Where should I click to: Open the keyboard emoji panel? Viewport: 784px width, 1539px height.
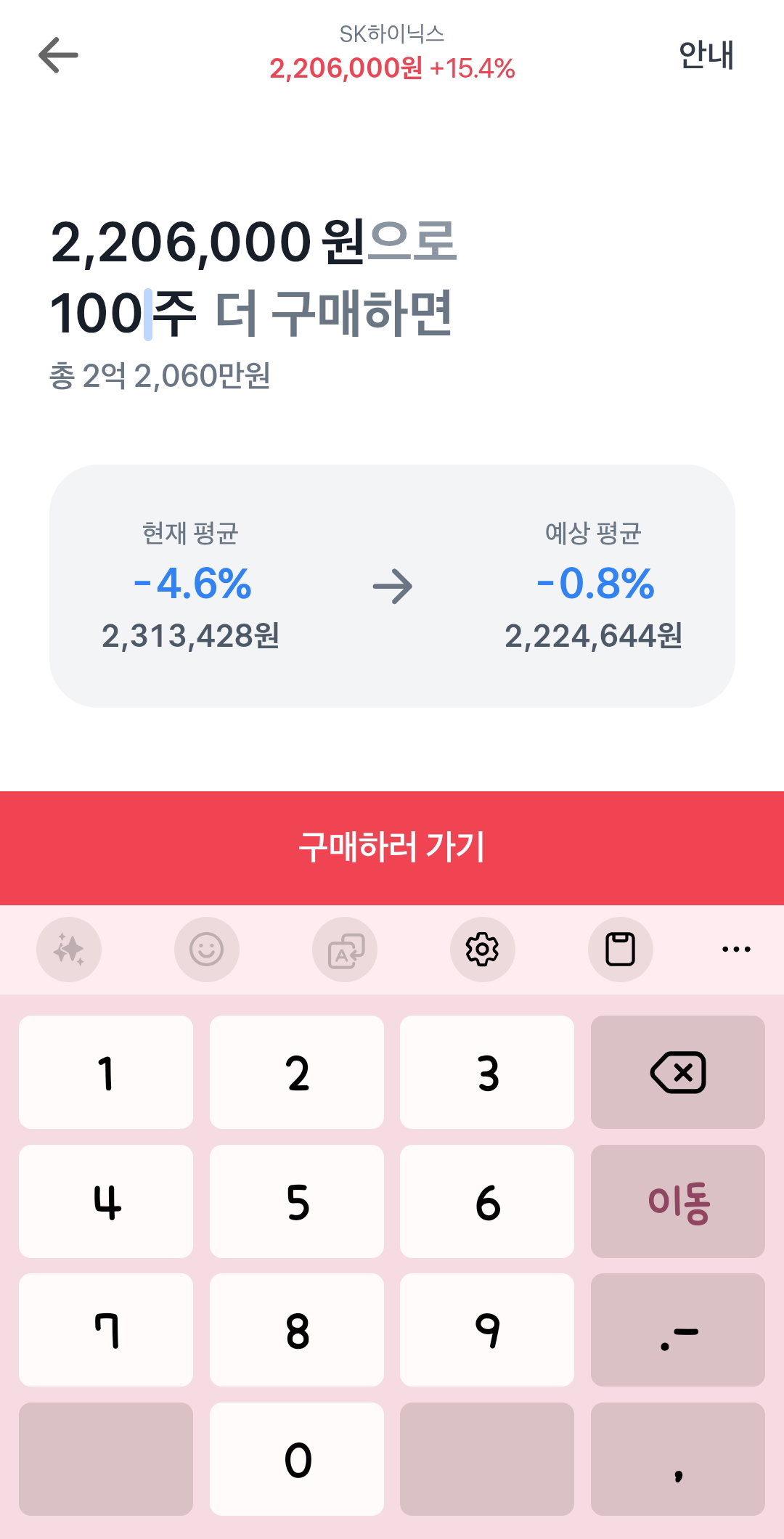click(x=206, y=949)
